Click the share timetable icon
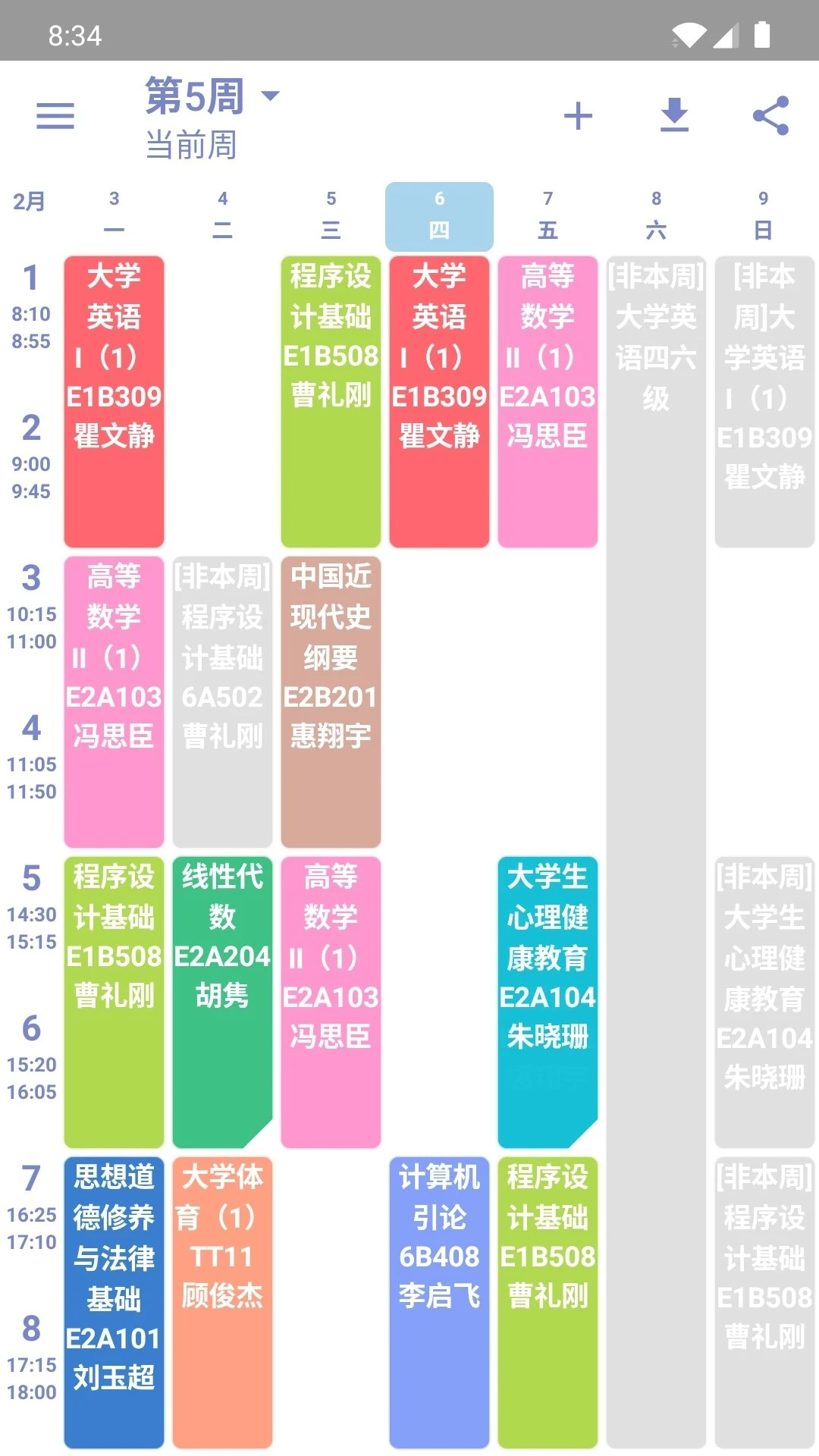 tap(769, 115)
